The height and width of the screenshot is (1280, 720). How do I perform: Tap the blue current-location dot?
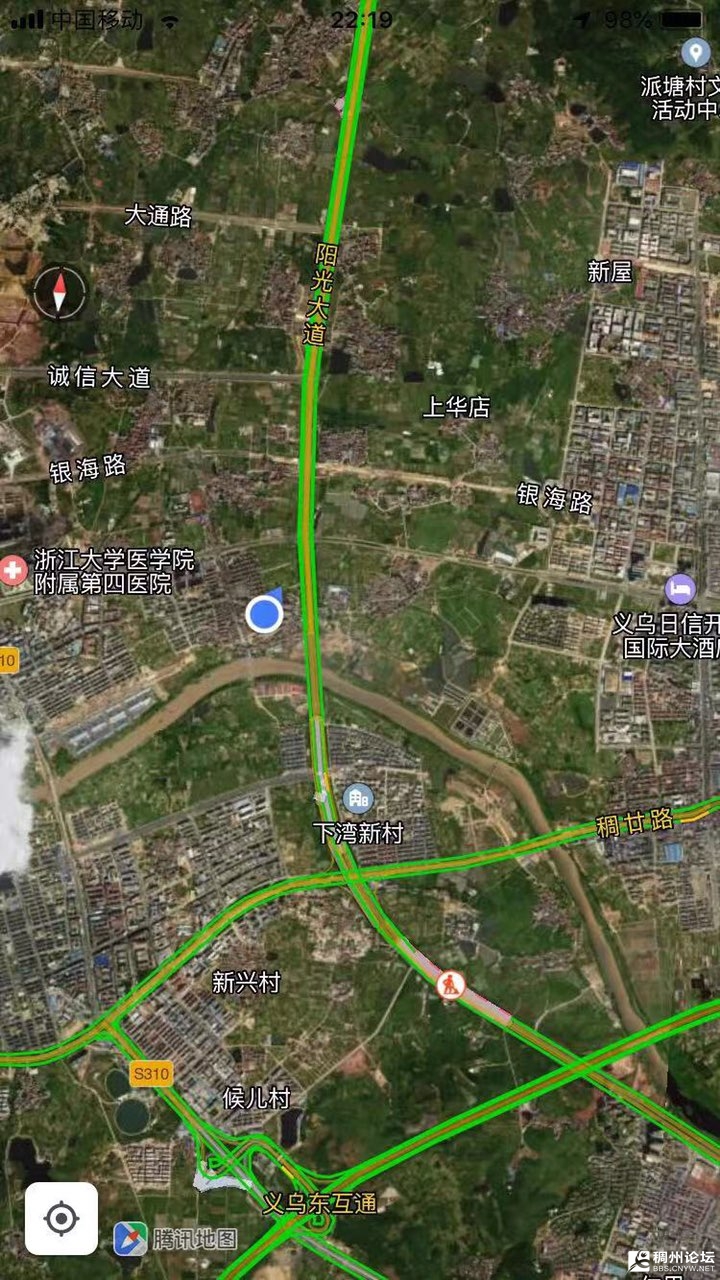pyautogui.click(x=264, y=613)
